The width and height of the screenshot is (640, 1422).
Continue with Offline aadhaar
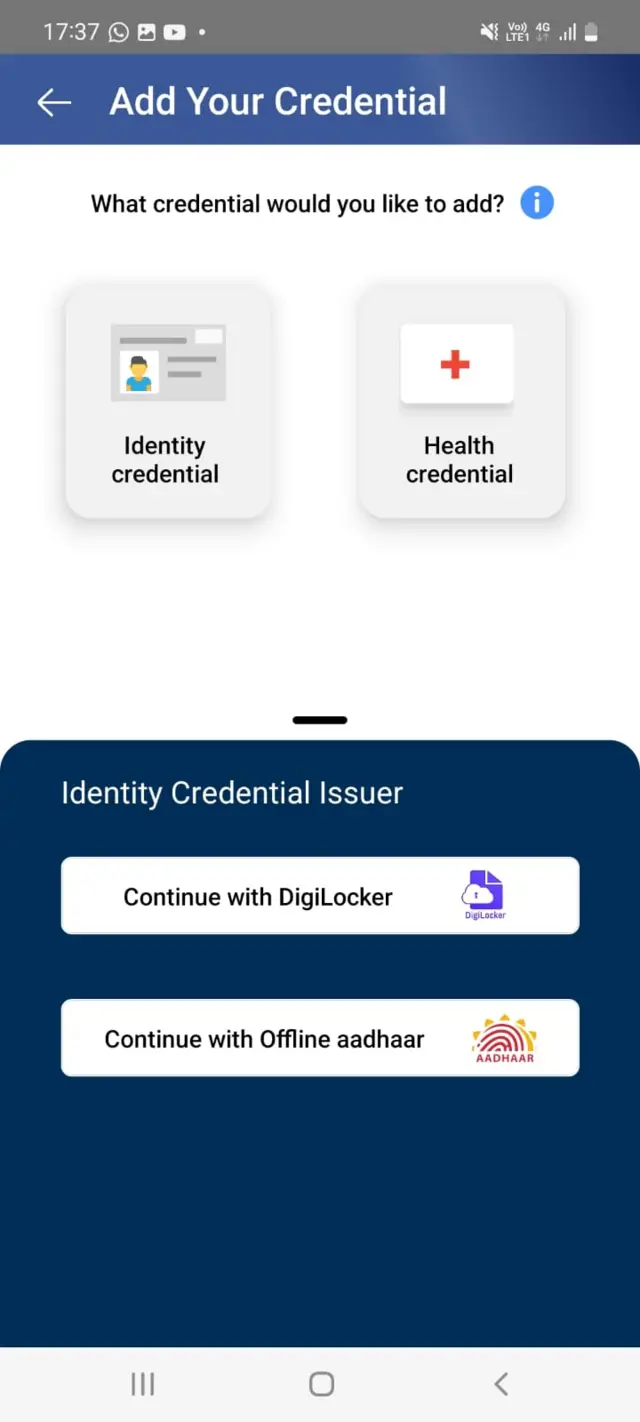(x=320, y=1038)
